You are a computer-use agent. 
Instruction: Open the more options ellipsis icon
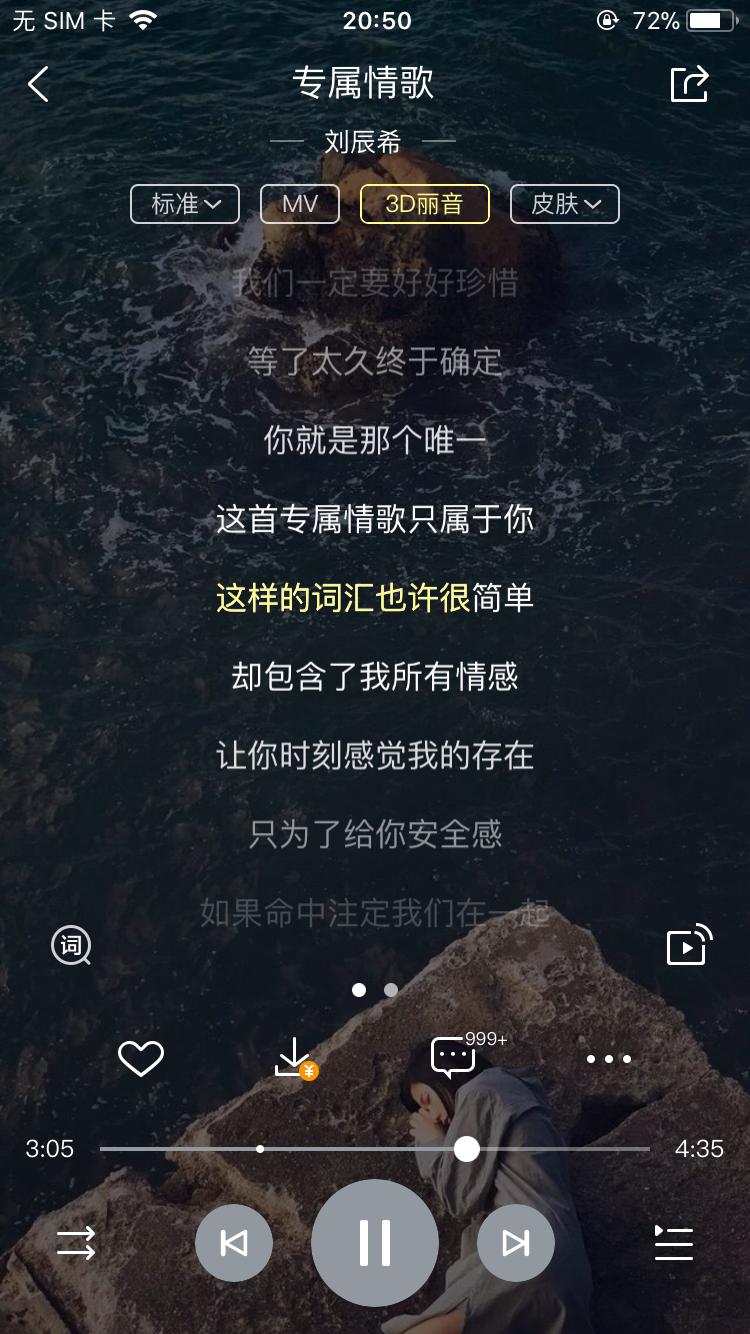[x=609, y=1057]
